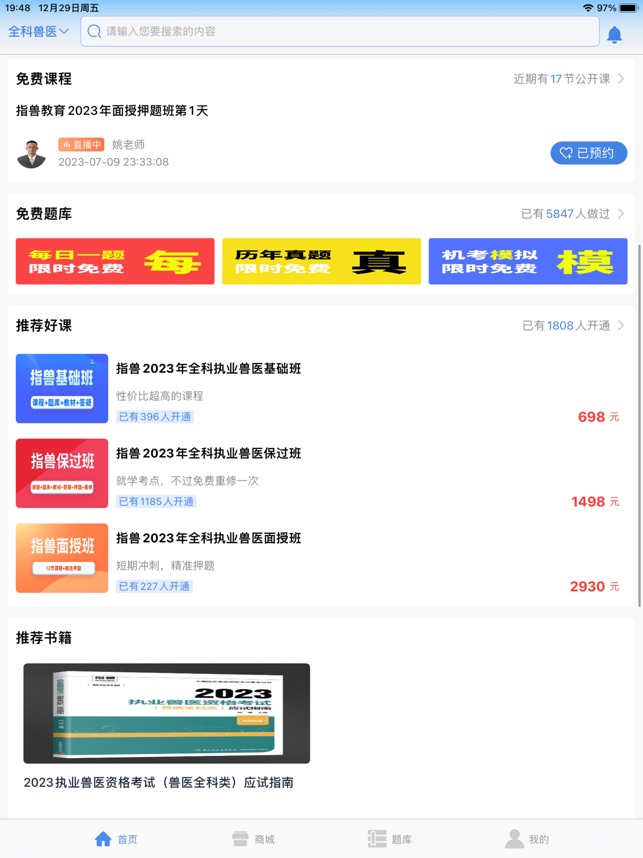Tap the 已预约 reservation button
The width and height of the screenshot is (643, 858).
(589, 153)
